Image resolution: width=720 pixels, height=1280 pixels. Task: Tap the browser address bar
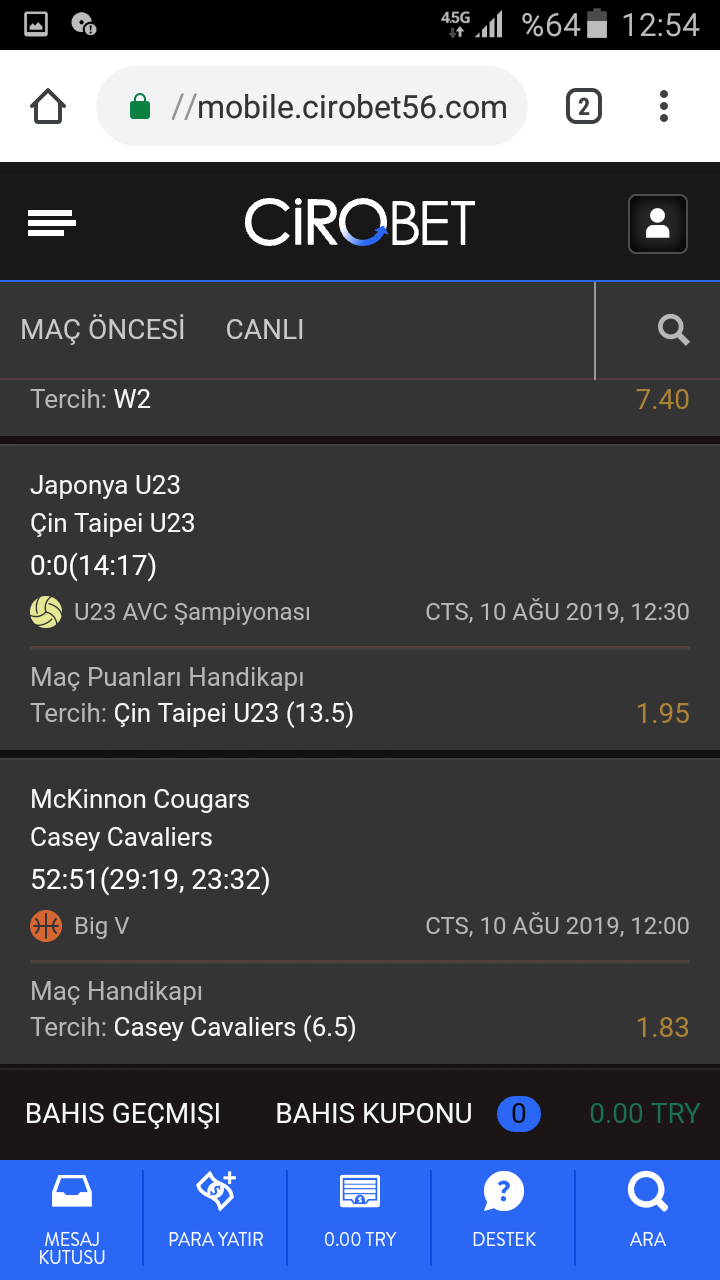pyautogui.click(x=312, y=106)
